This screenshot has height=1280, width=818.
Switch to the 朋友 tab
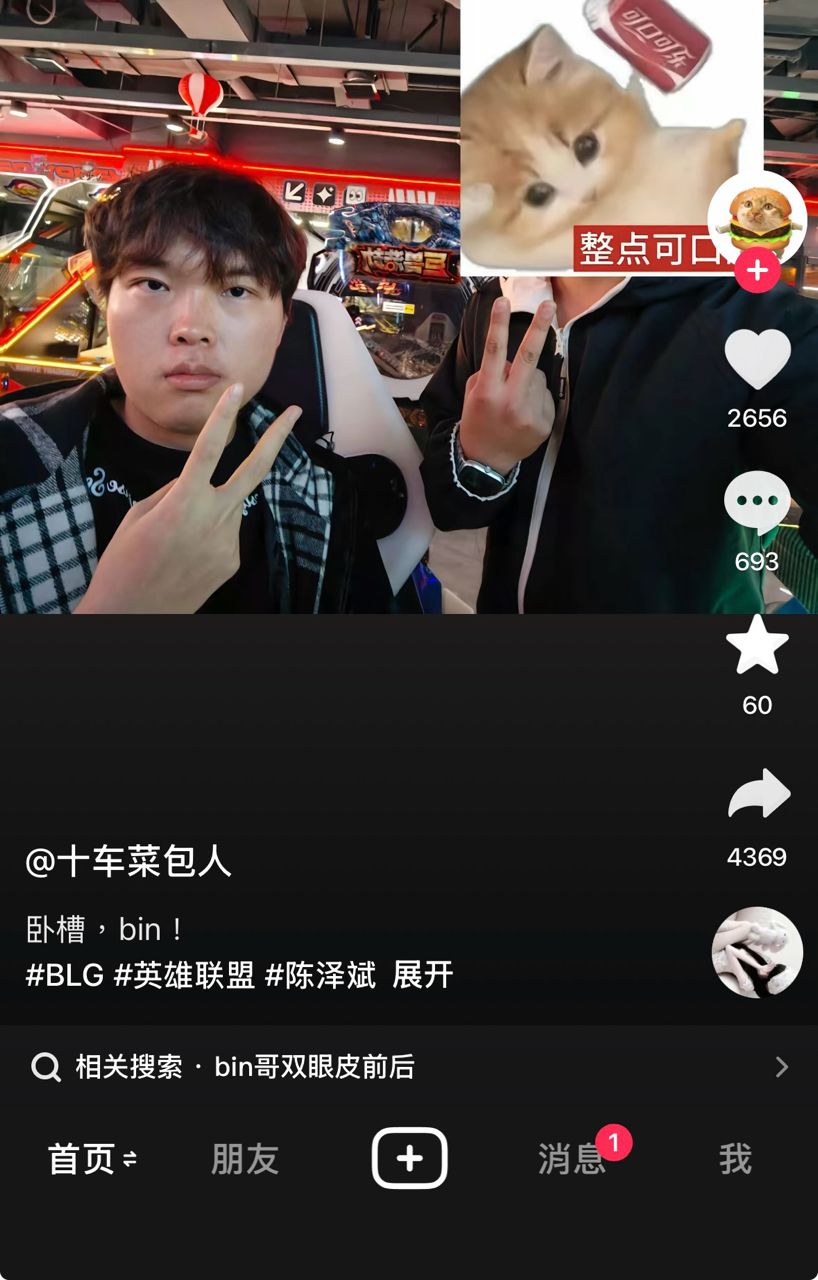(x=245, y=1159)
